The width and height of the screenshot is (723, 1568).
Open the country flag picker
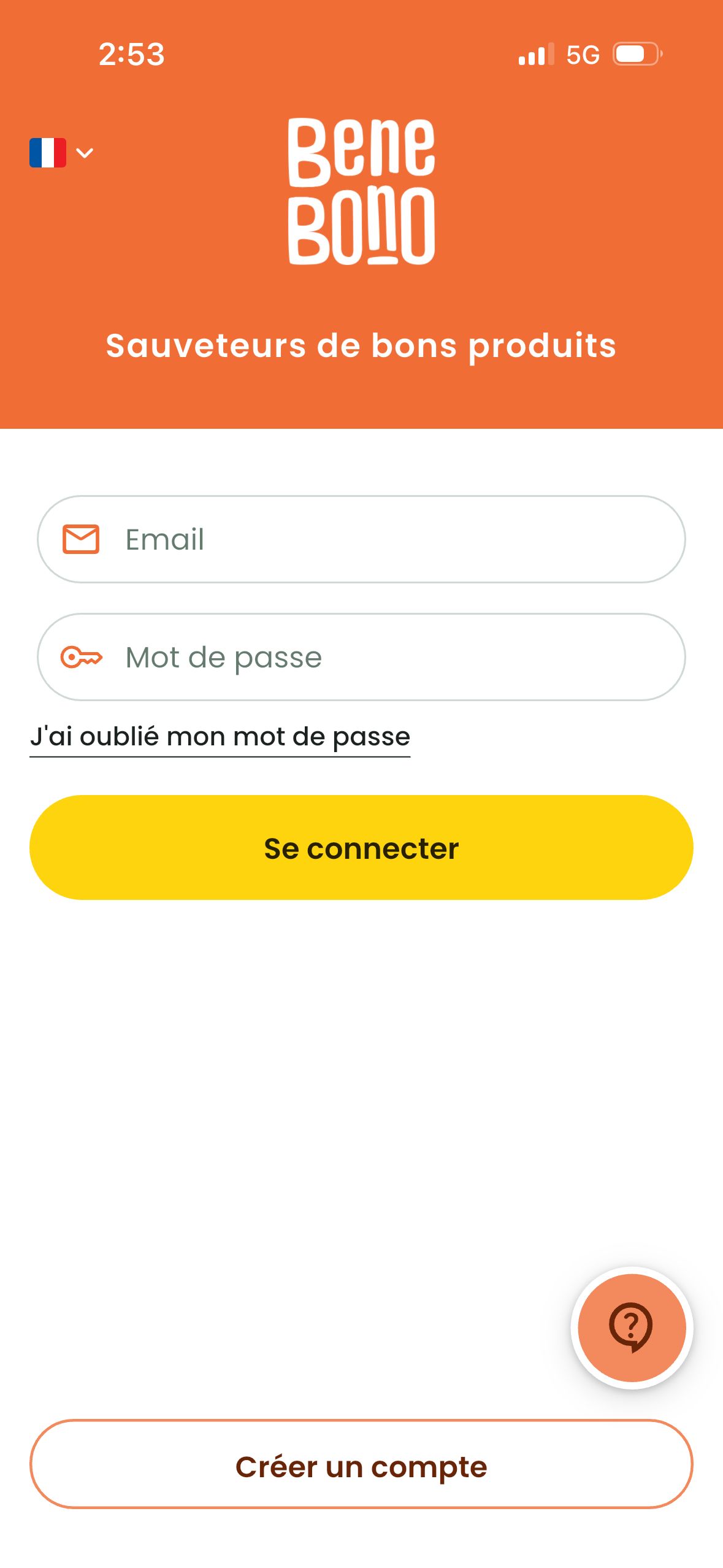pos(48,153)
